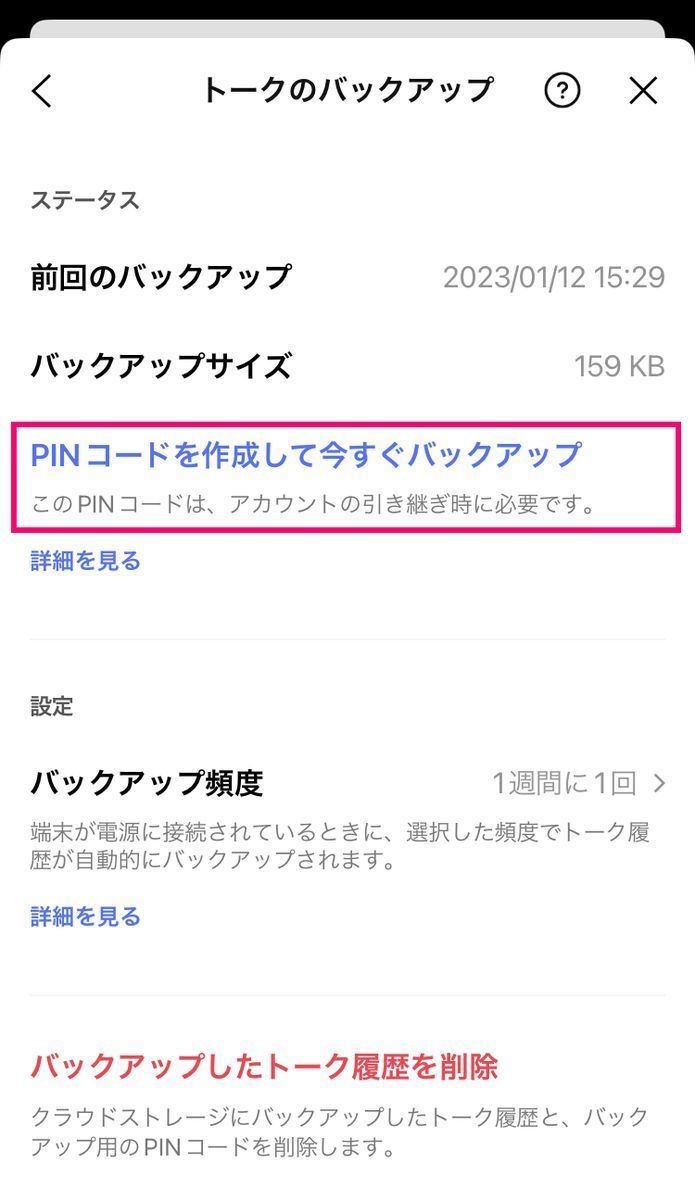Select バックアップしたトーク履歴を削除
The height and width of the screenshot is (1200, 695).
coord(264,1067)
